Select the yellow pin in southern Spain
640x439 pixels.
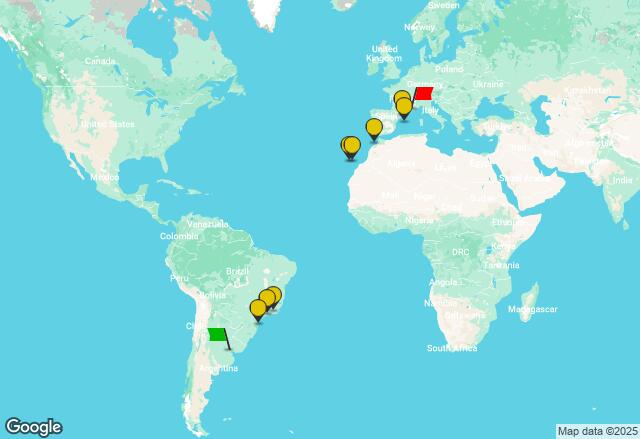(x=374, y=128)
